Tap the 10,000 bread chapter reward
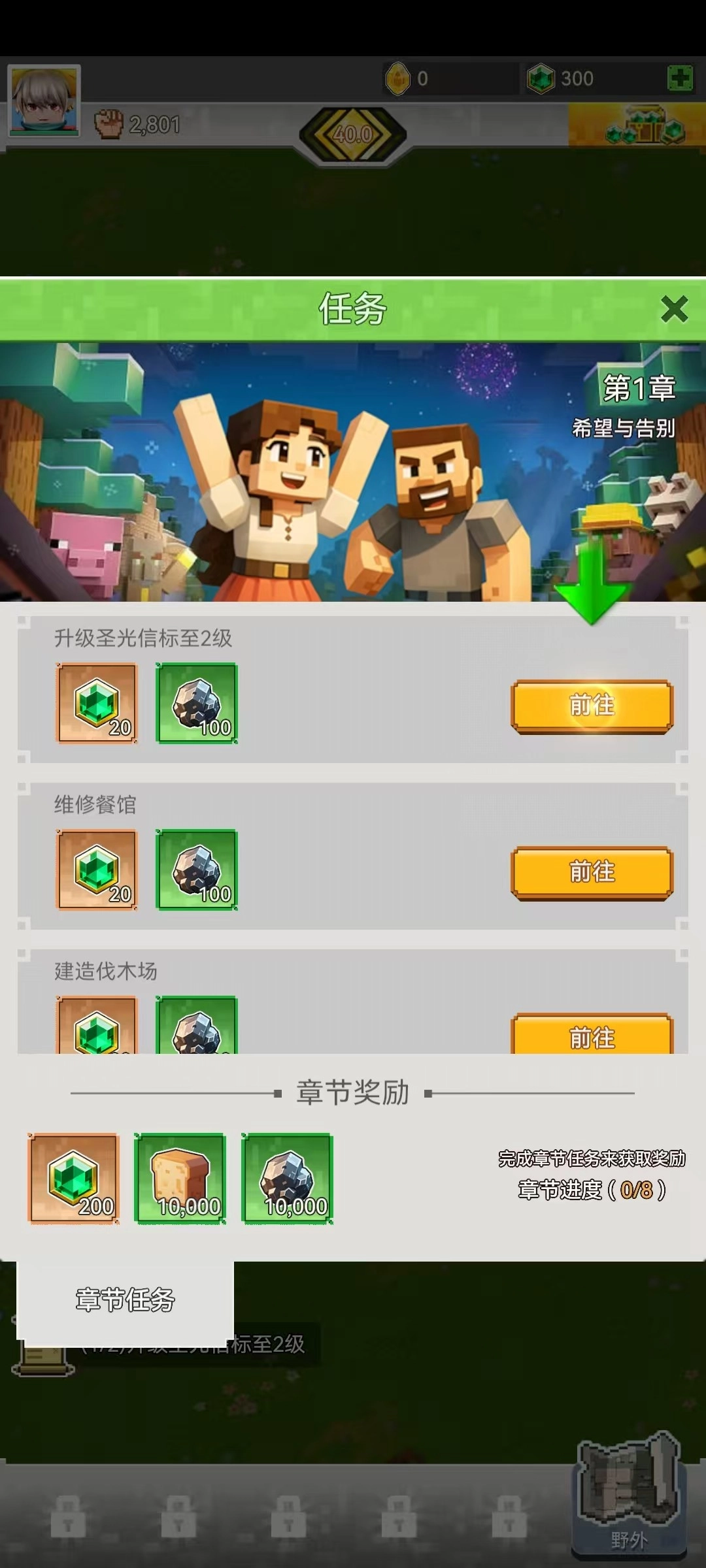This screenshot has width=706, height=1568. coord(180,1178)
